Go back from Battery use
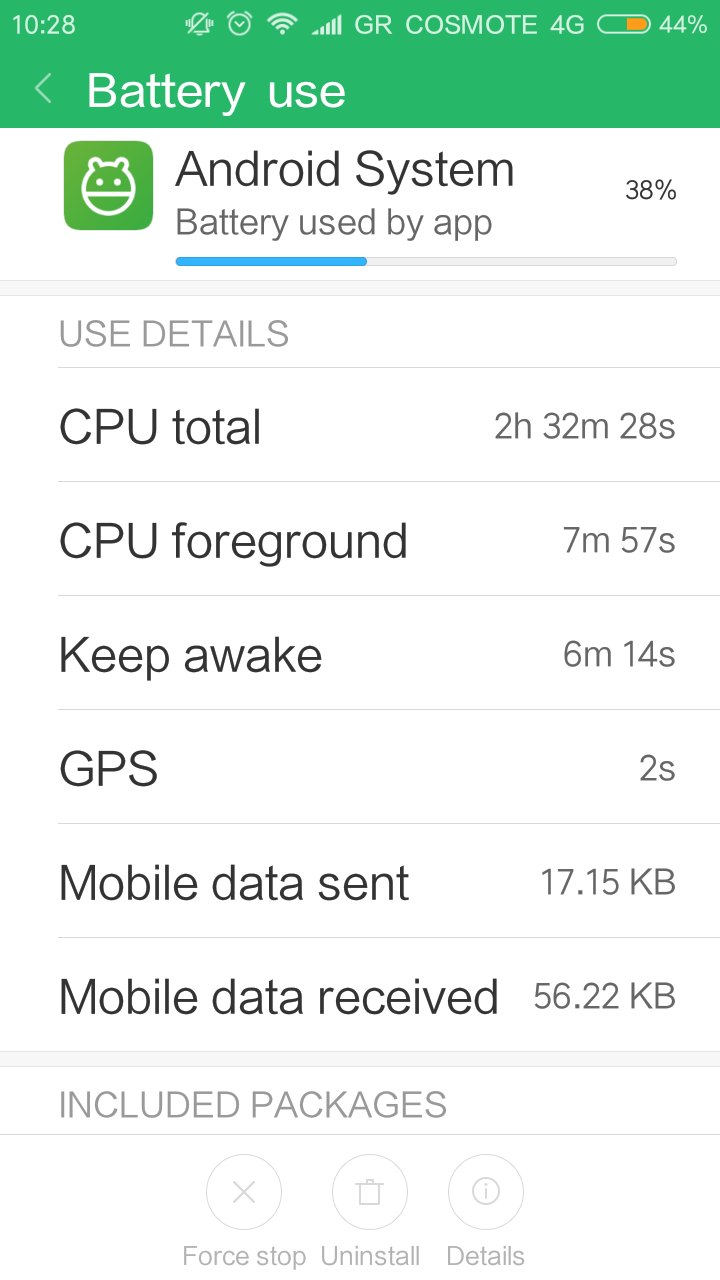Image resolution: width=720 pixels, height=1280 pixels. (43, 90)
